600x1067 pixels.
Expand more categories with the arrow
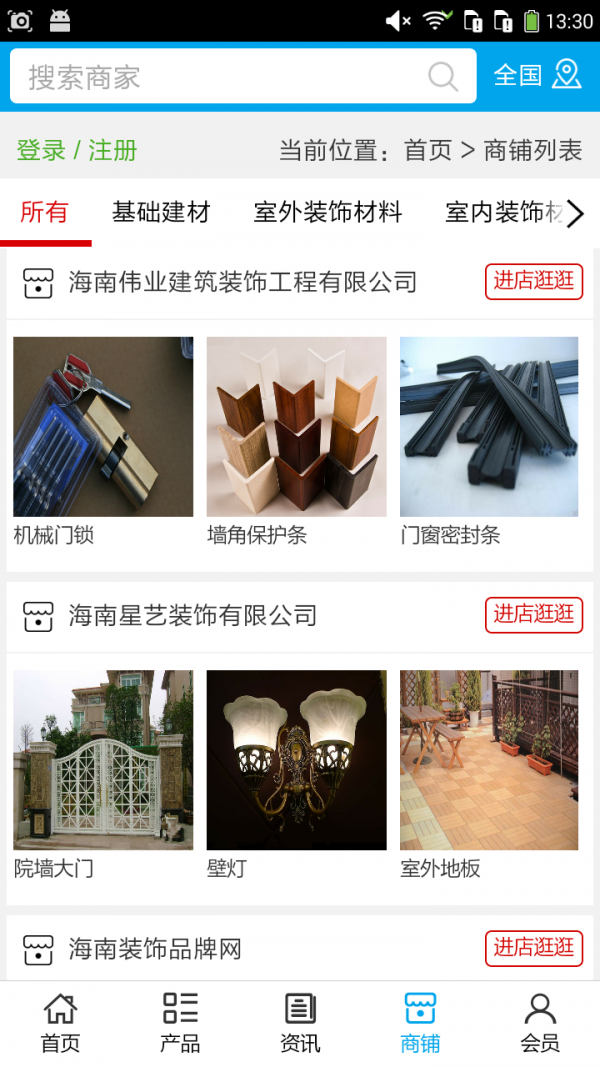[x=575, y=213]
